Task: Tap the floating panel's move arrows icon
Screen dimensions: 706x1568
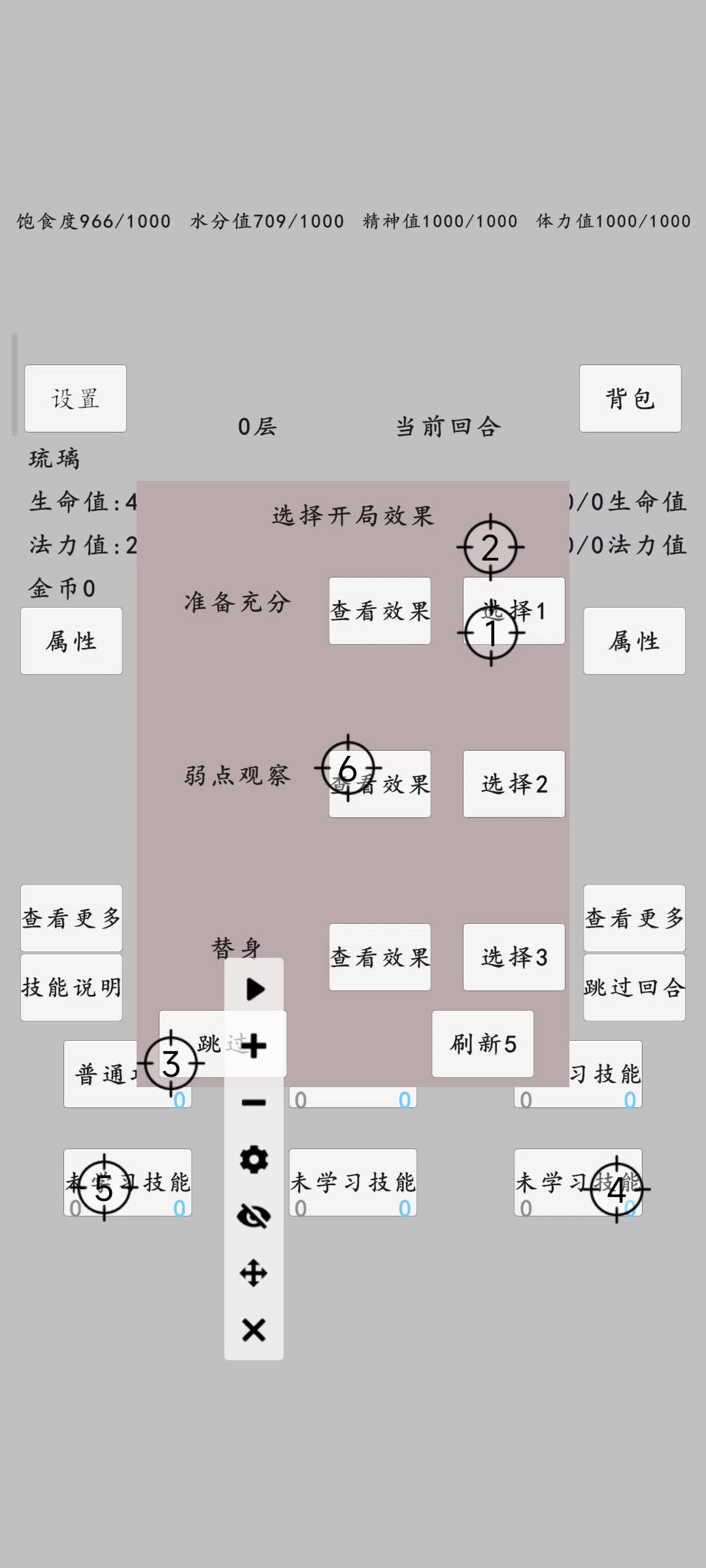Action: tap(254, 1273)
